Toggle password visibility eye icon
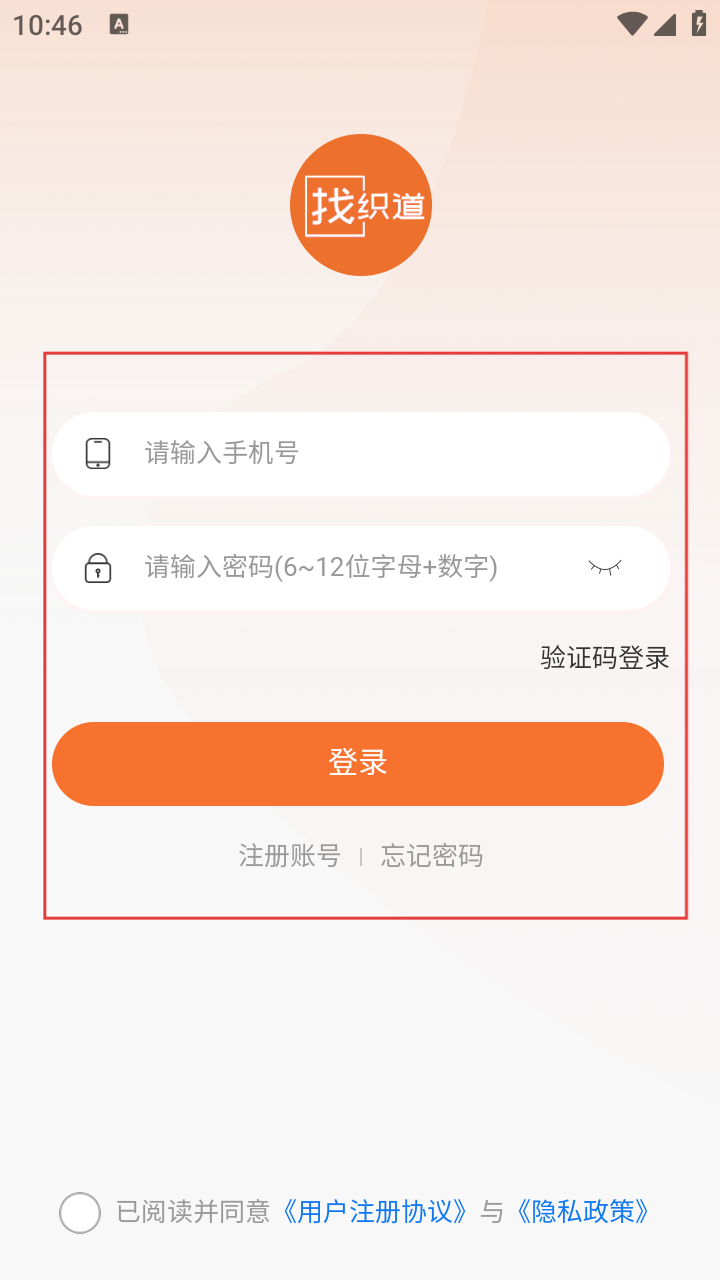 tap(604, 568)
